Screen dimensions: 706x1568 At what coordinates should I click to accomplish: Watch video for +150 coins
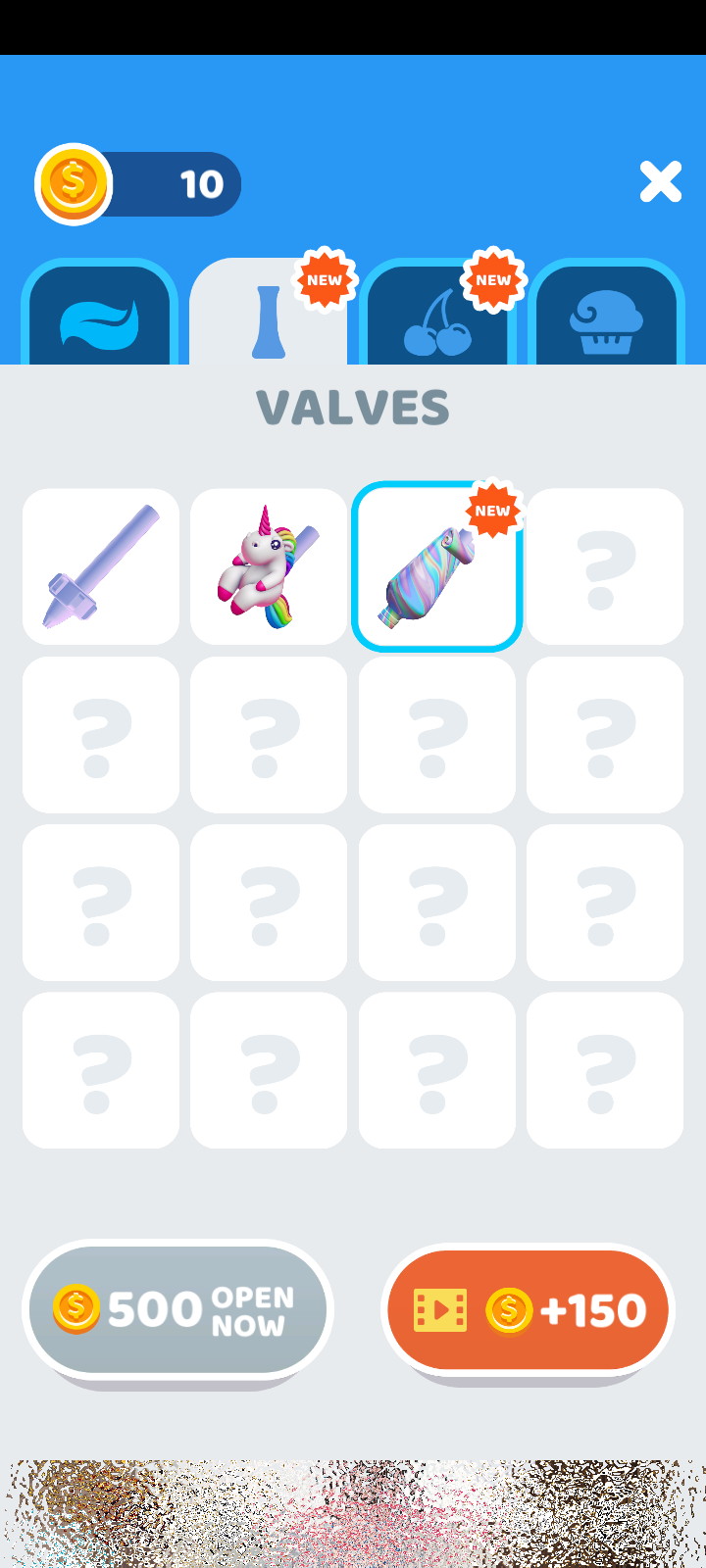click(528, 1309)
